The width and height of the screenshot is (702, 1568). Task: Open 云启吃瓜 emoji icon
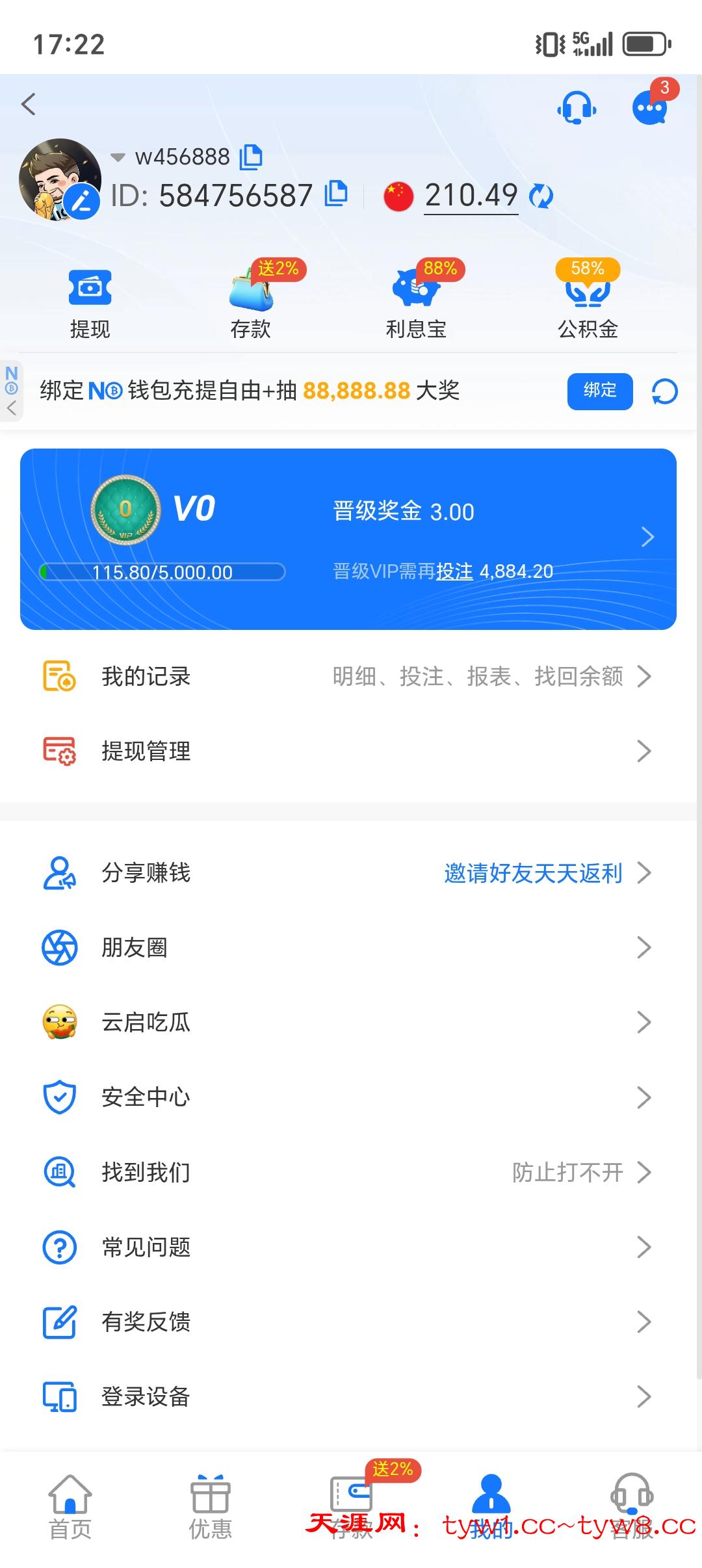[59, 1022]
